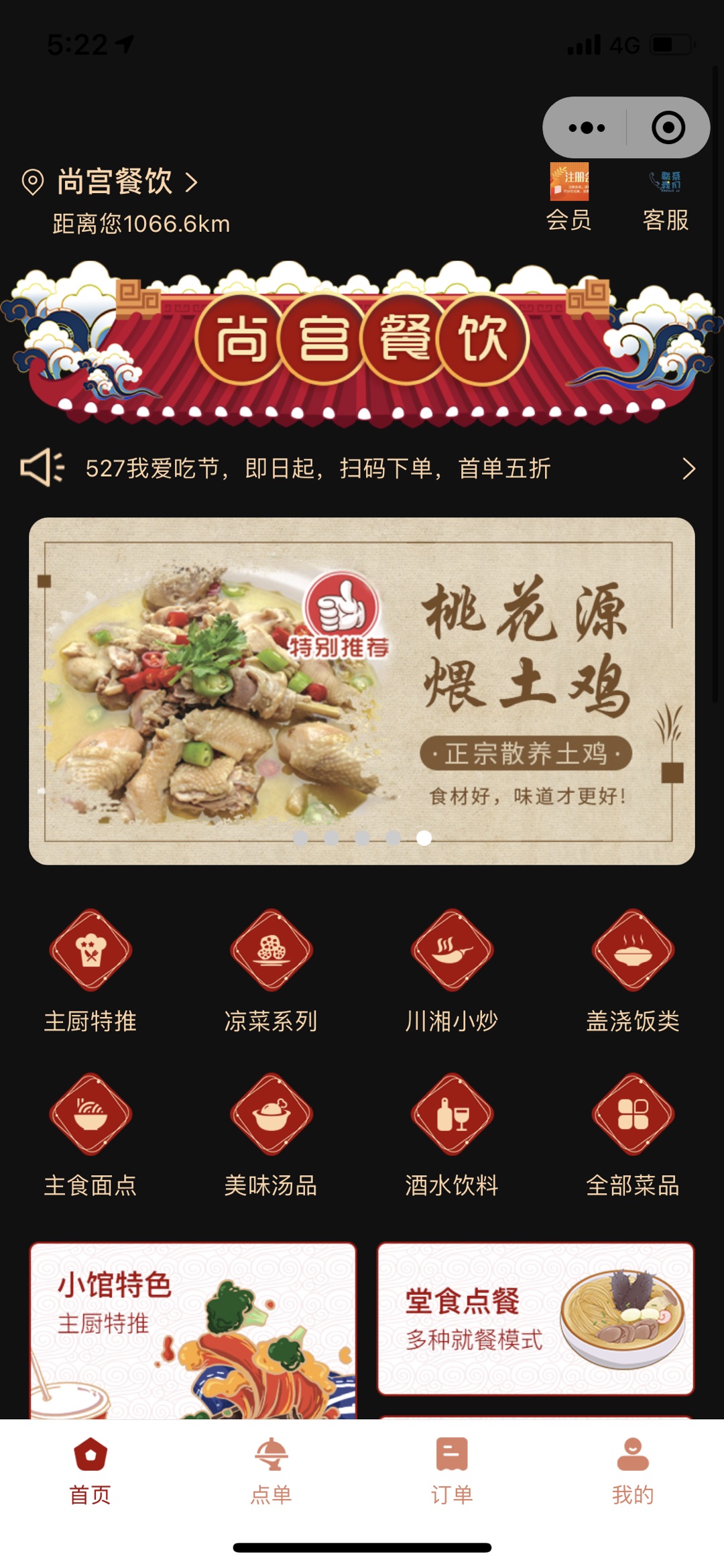Open the 会员 membership page
The width and height of the screenshot is (724, 1568).
[568, 198]
